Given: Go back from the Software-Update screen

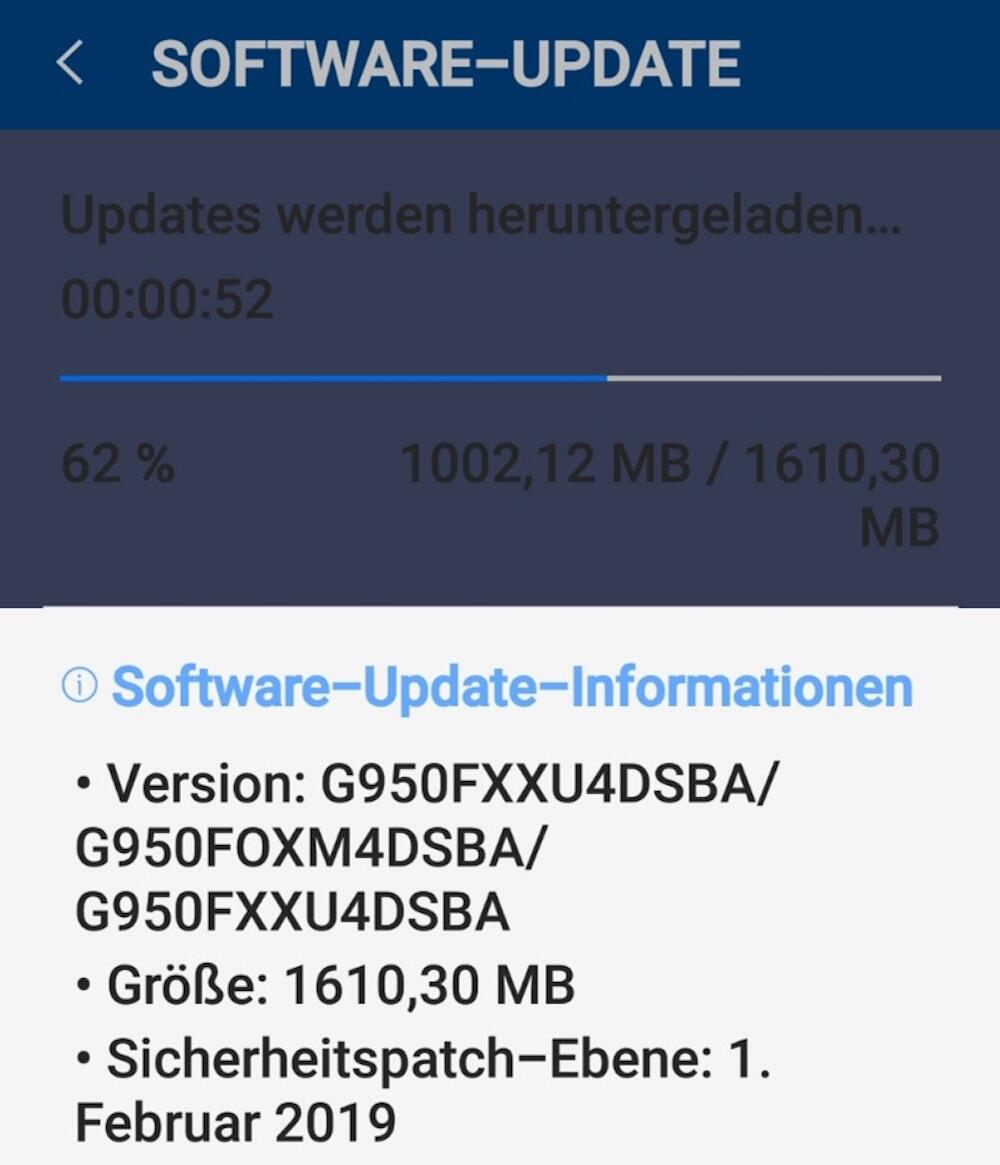Looking at the screenshot, I should pos(70,63).
